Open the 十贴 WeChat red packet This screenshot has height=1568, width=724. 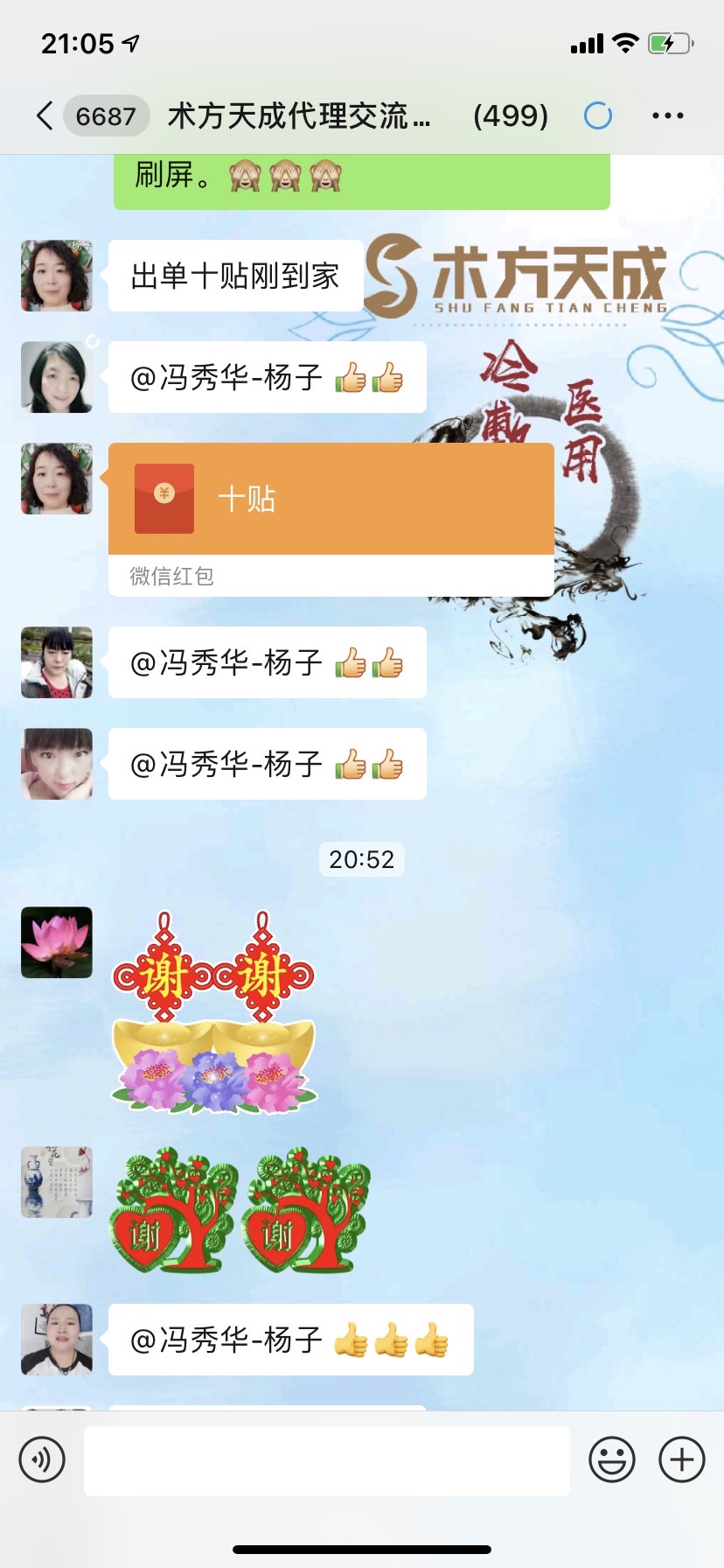(x=331, y=500)
